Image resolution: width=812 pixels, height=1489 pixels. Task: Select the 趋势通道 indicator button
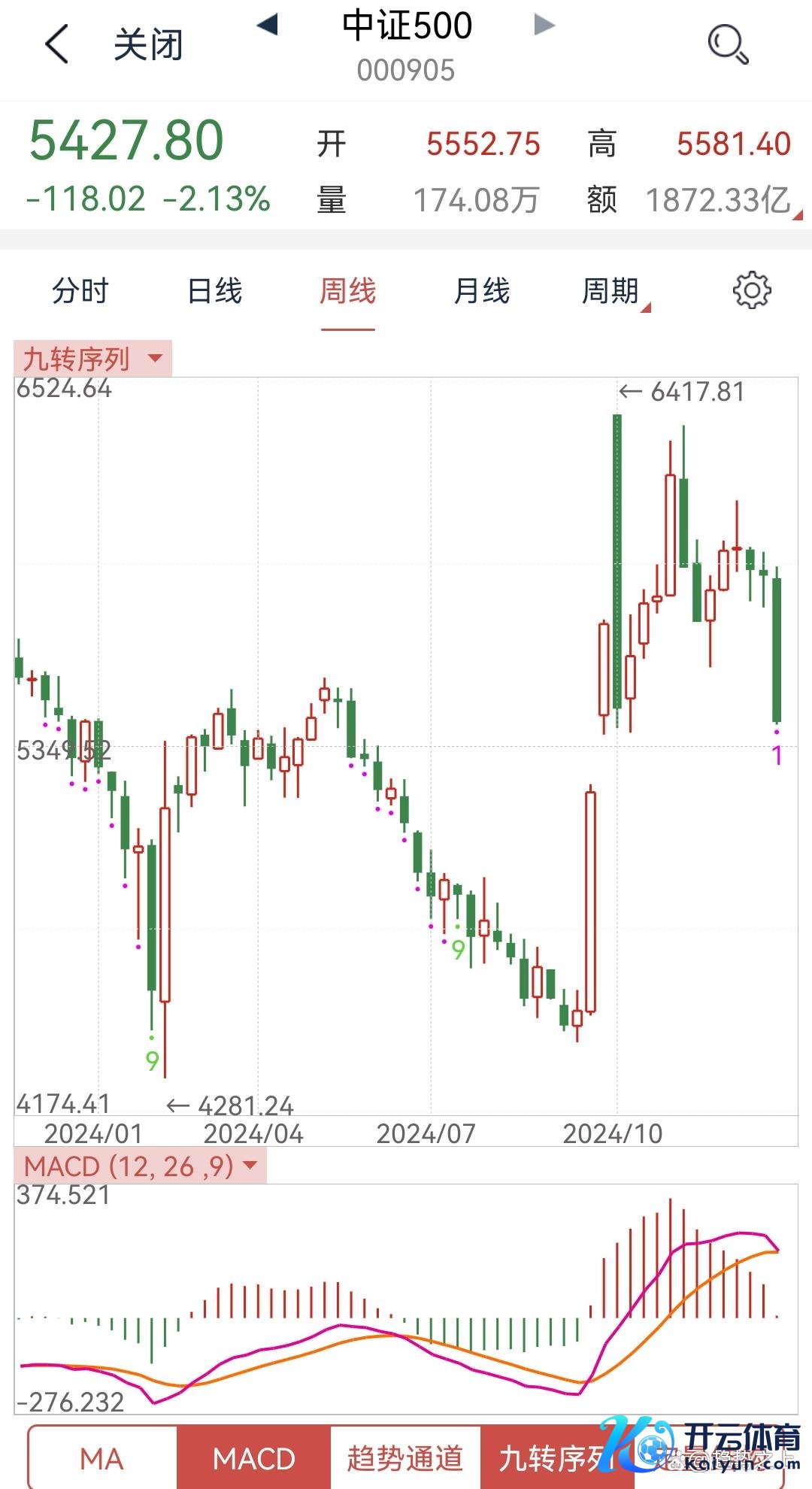405,1459
